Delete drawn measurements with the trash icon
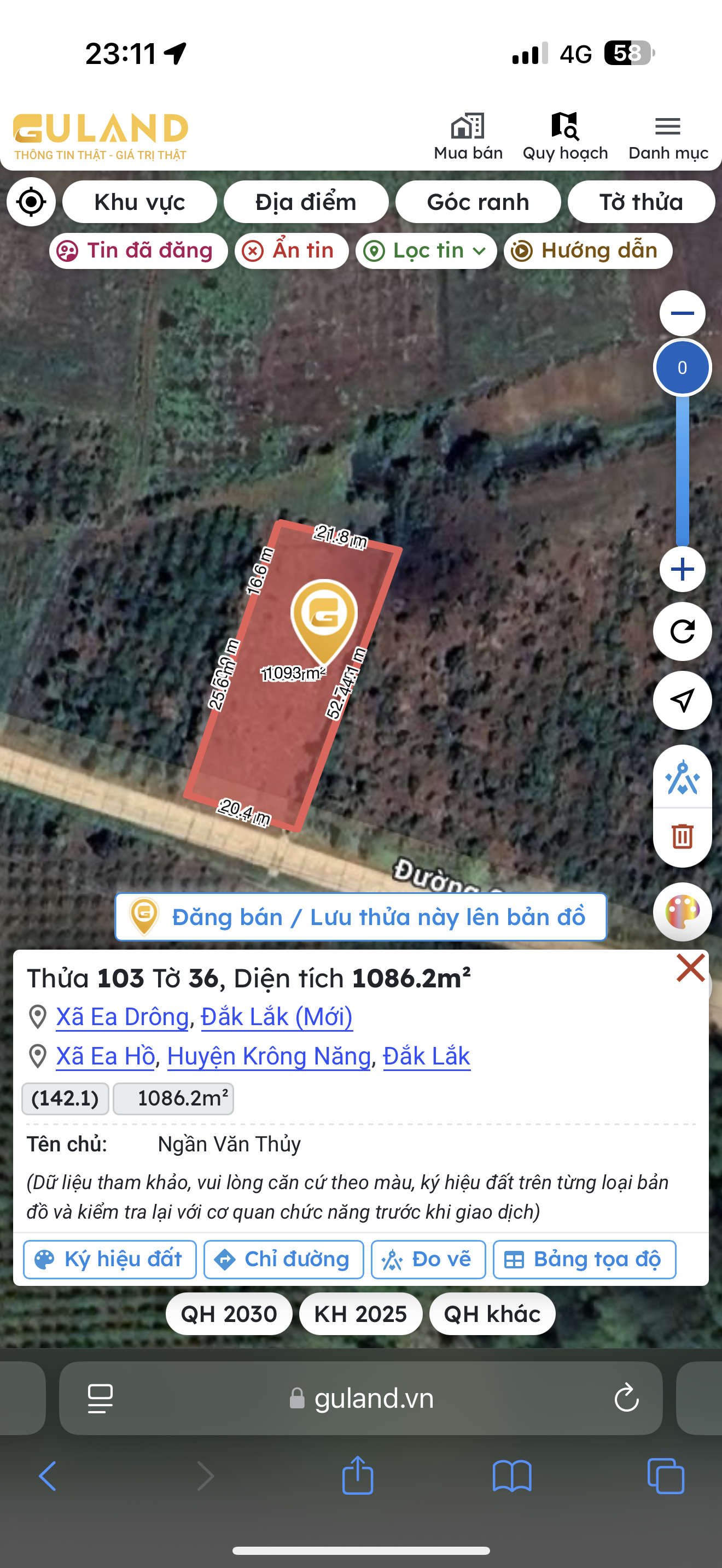Viewport: 722px width, 1568px height. tap(682, 836)
